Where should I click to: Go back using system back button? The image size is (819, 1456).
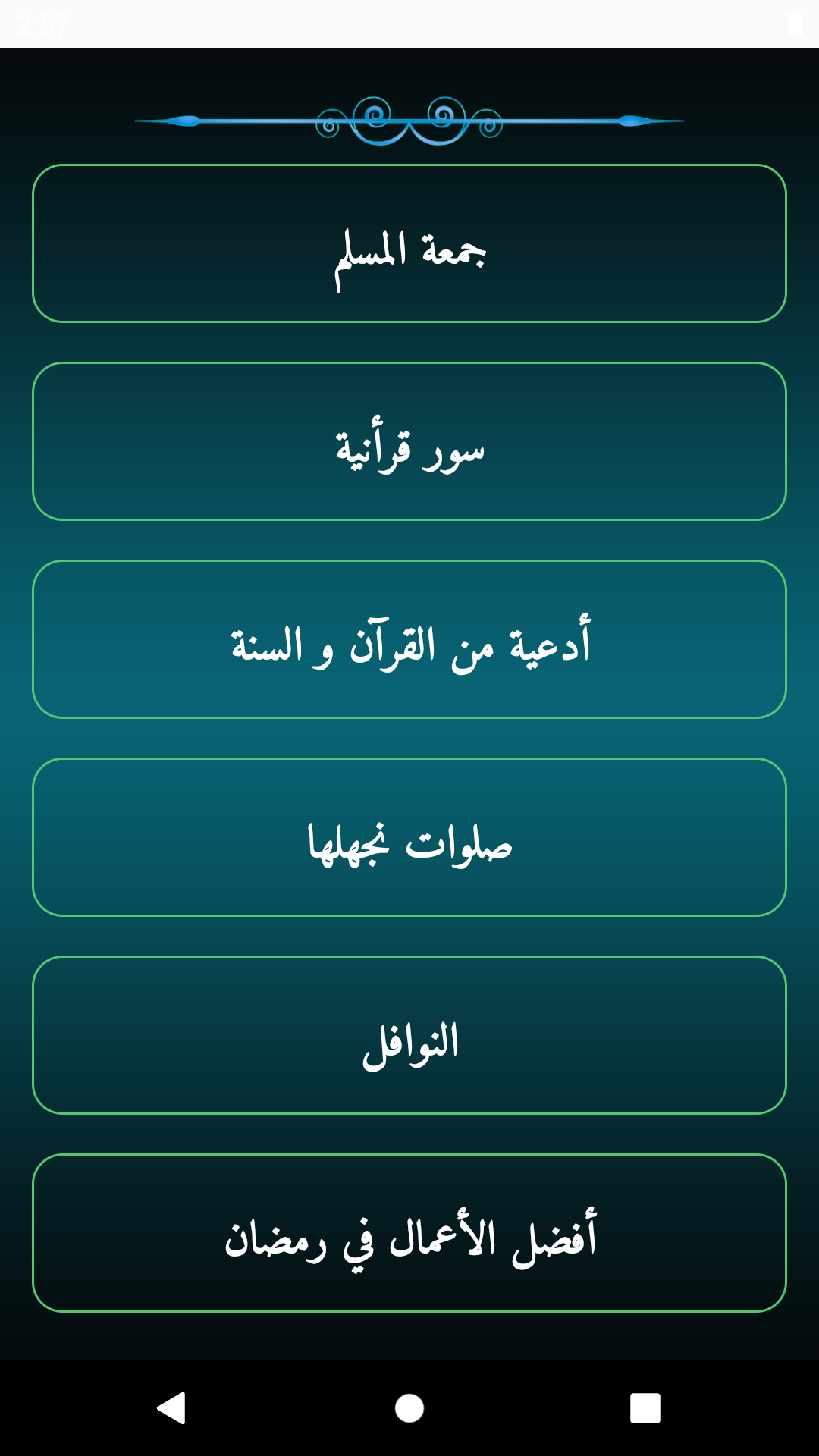click(171, 1408)
